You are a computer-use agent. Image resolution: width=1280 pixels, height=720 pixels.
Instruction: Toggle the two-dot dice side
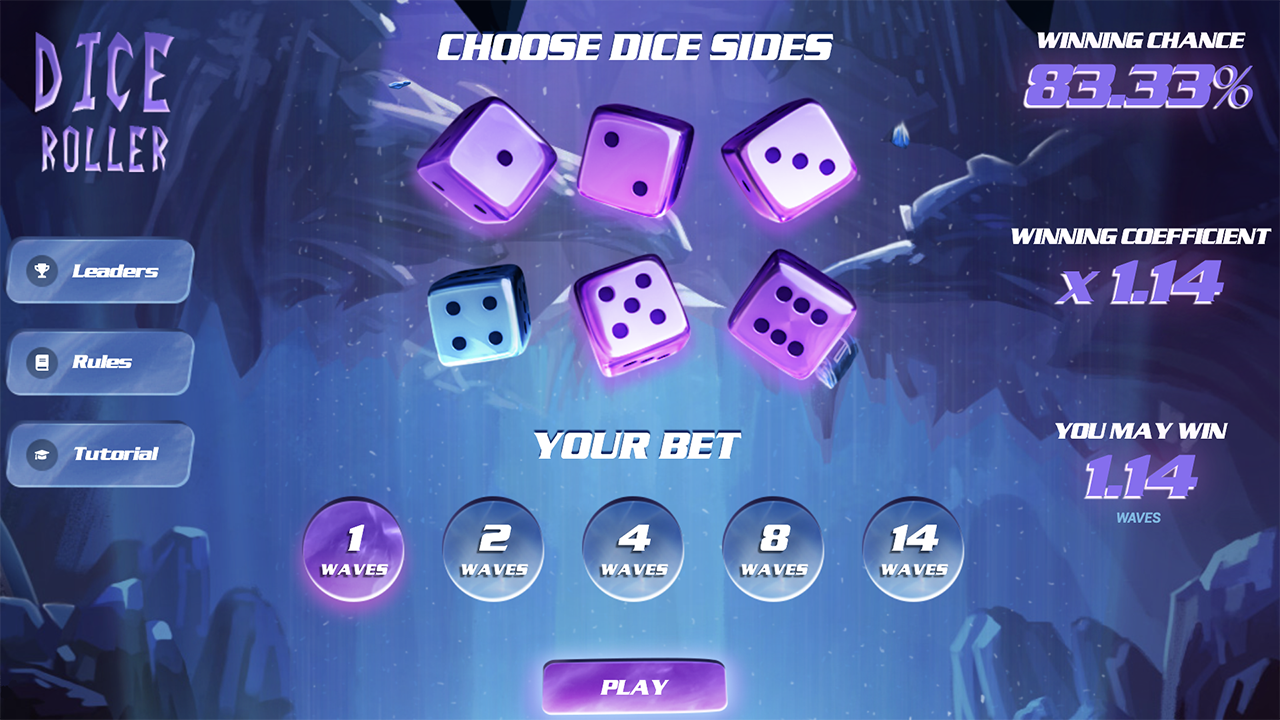(x=635, y=160)
